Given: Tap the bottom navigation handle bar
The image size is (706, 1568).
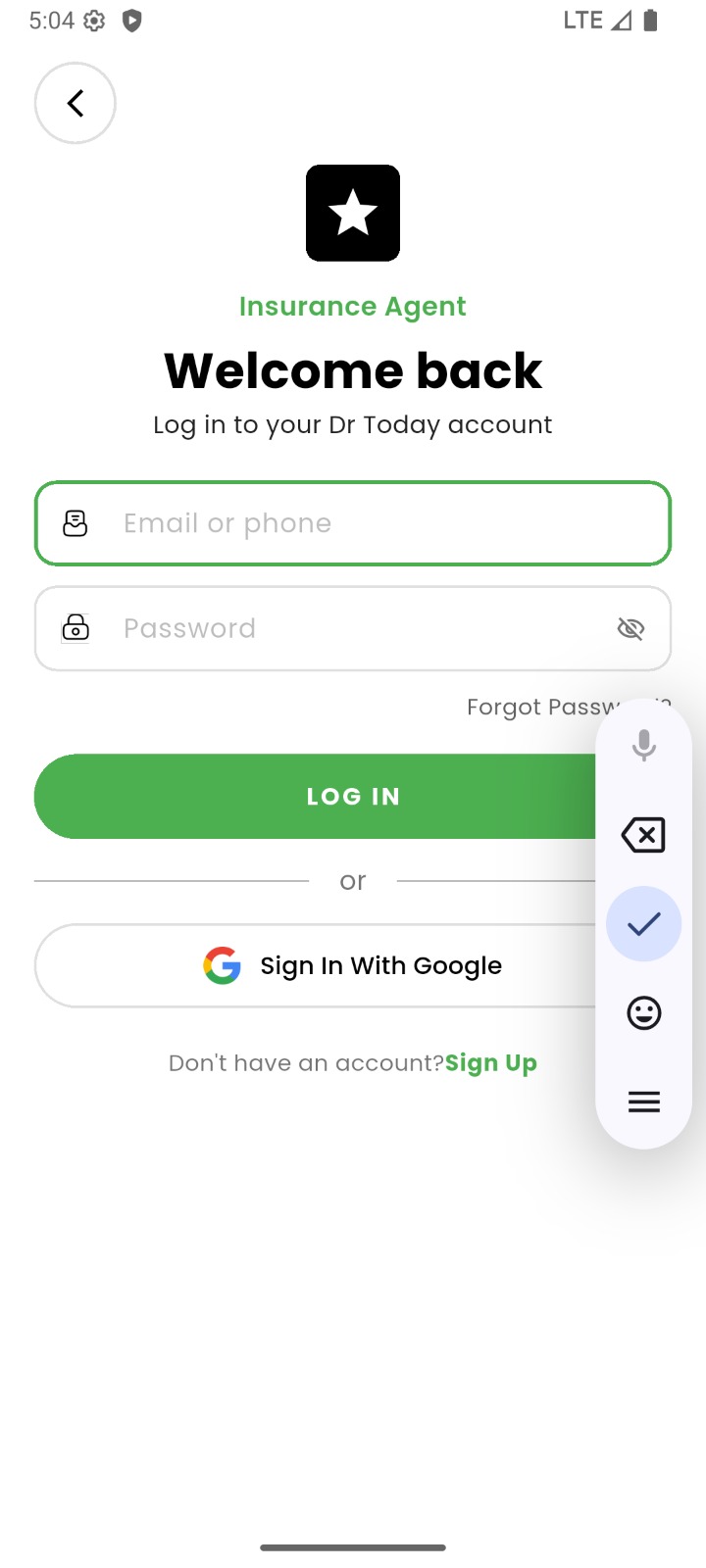Looking at the screenshot, I should coord(353,1548).
